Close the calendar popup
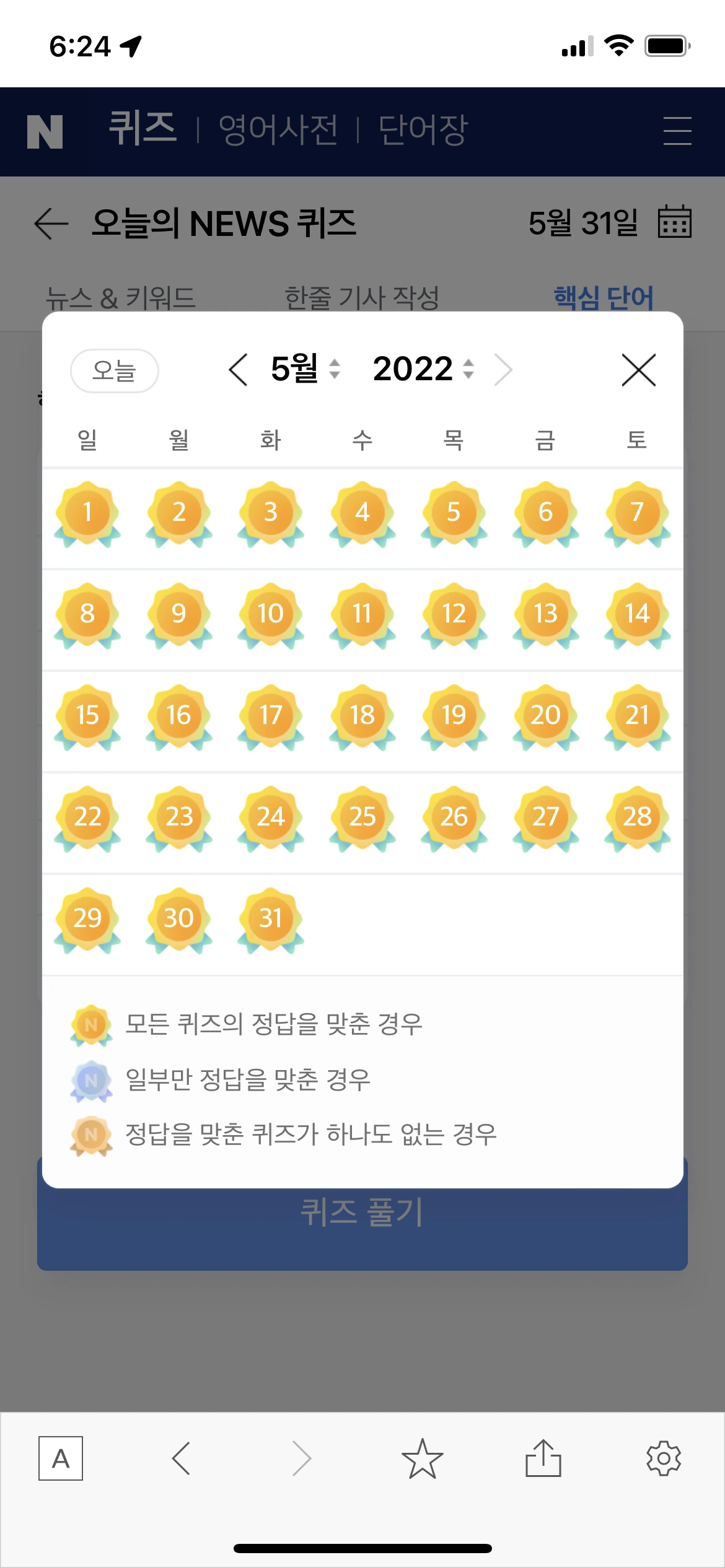The height and width of the screenshot is (1568, 725). click(x=638, y=370)
